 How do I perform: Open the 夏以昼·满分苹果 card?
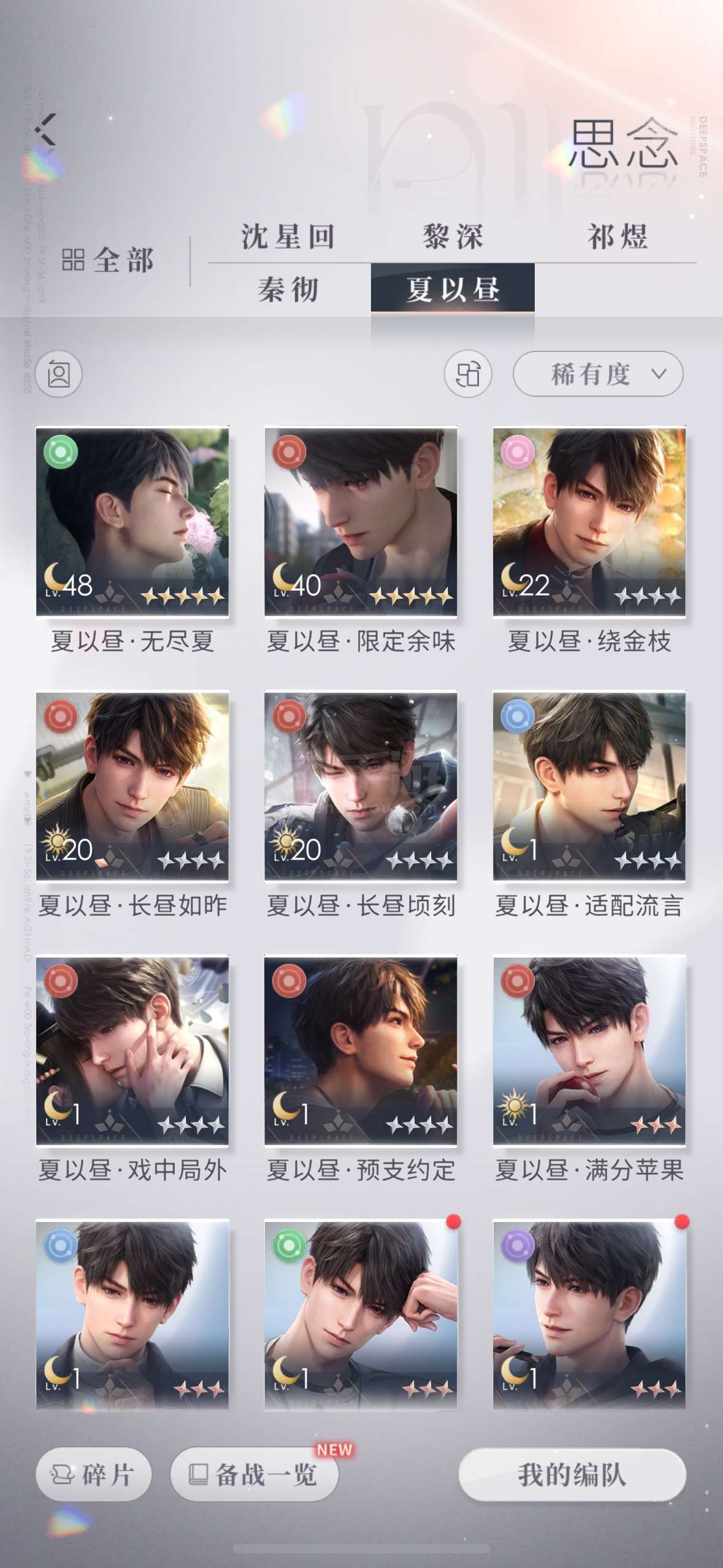[x=589, y=1051]
